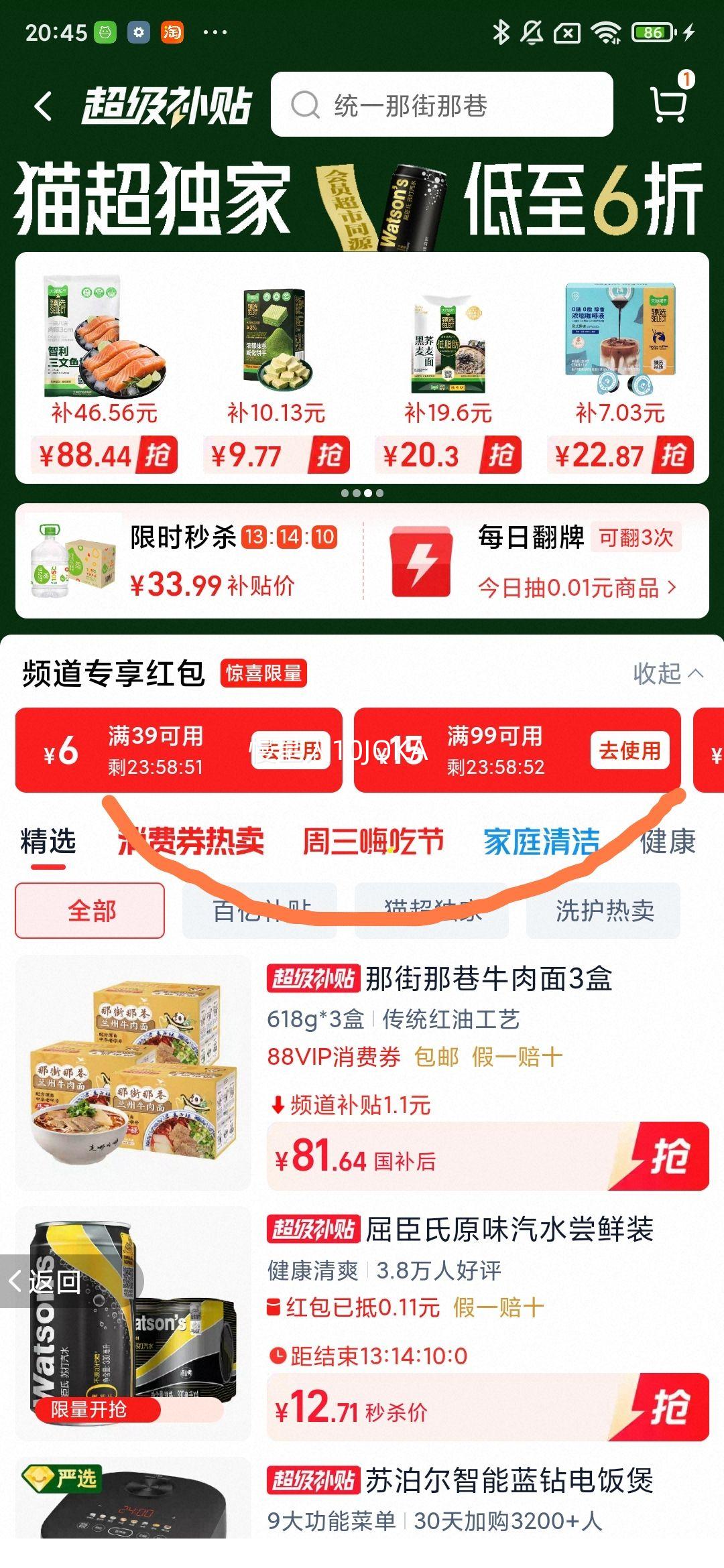Tap the back arrow at top left
Viewport: 724px width, 1568px height.
[x=42, y=104]
